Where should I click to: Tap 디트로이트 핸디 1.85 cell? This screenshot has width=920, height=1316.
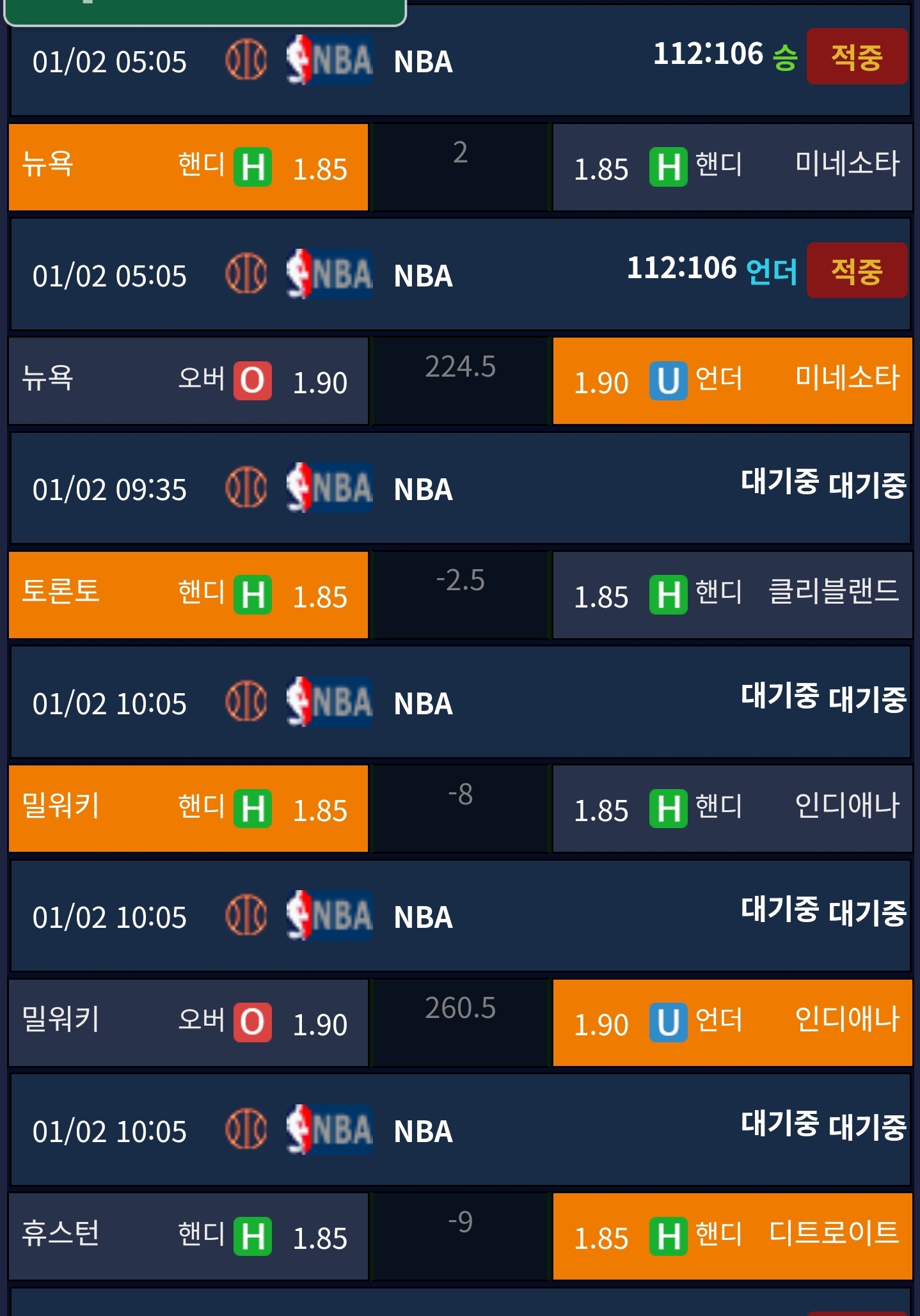click(733, 1237)
